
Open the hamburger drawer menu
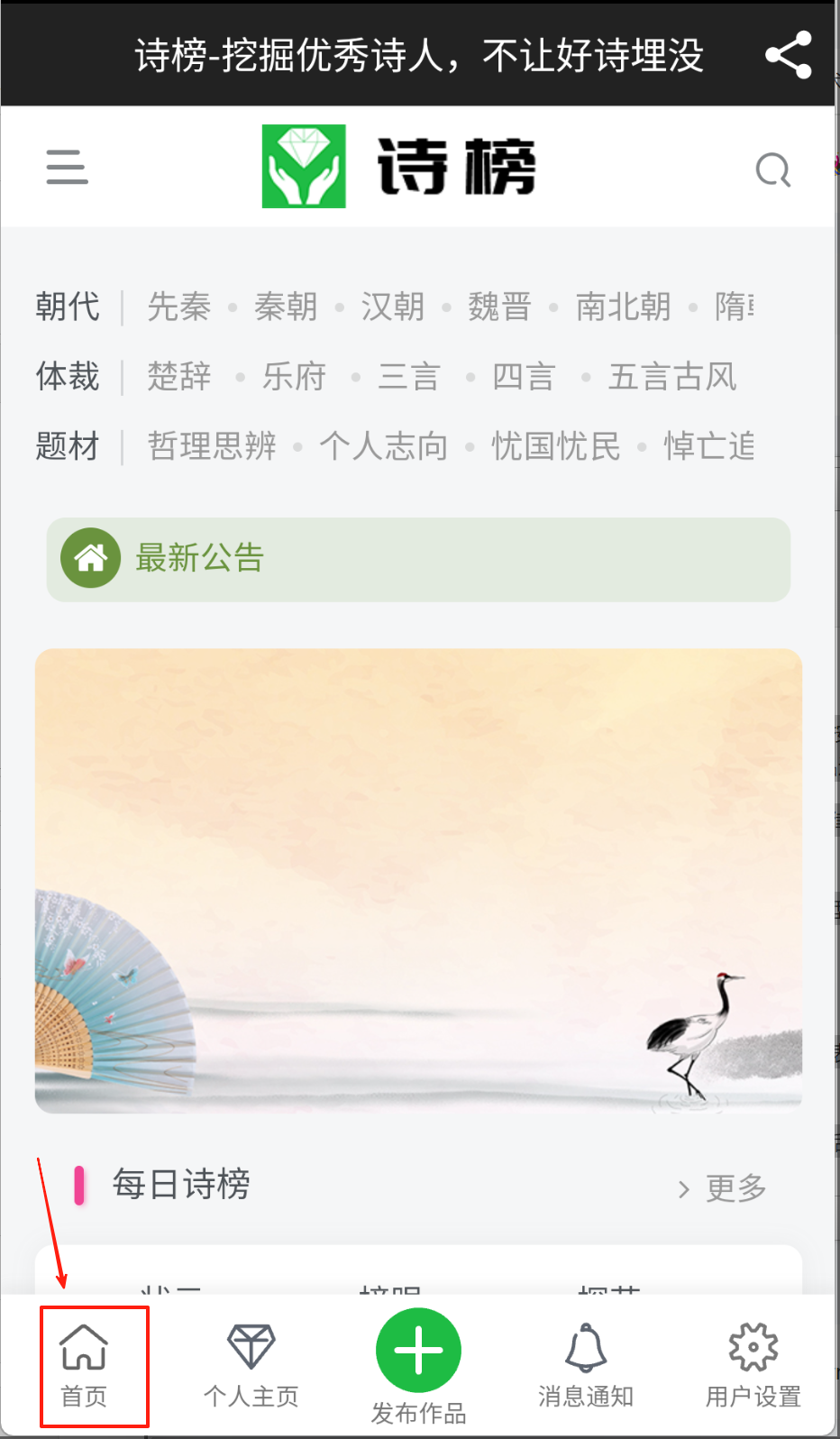[67, 168]
